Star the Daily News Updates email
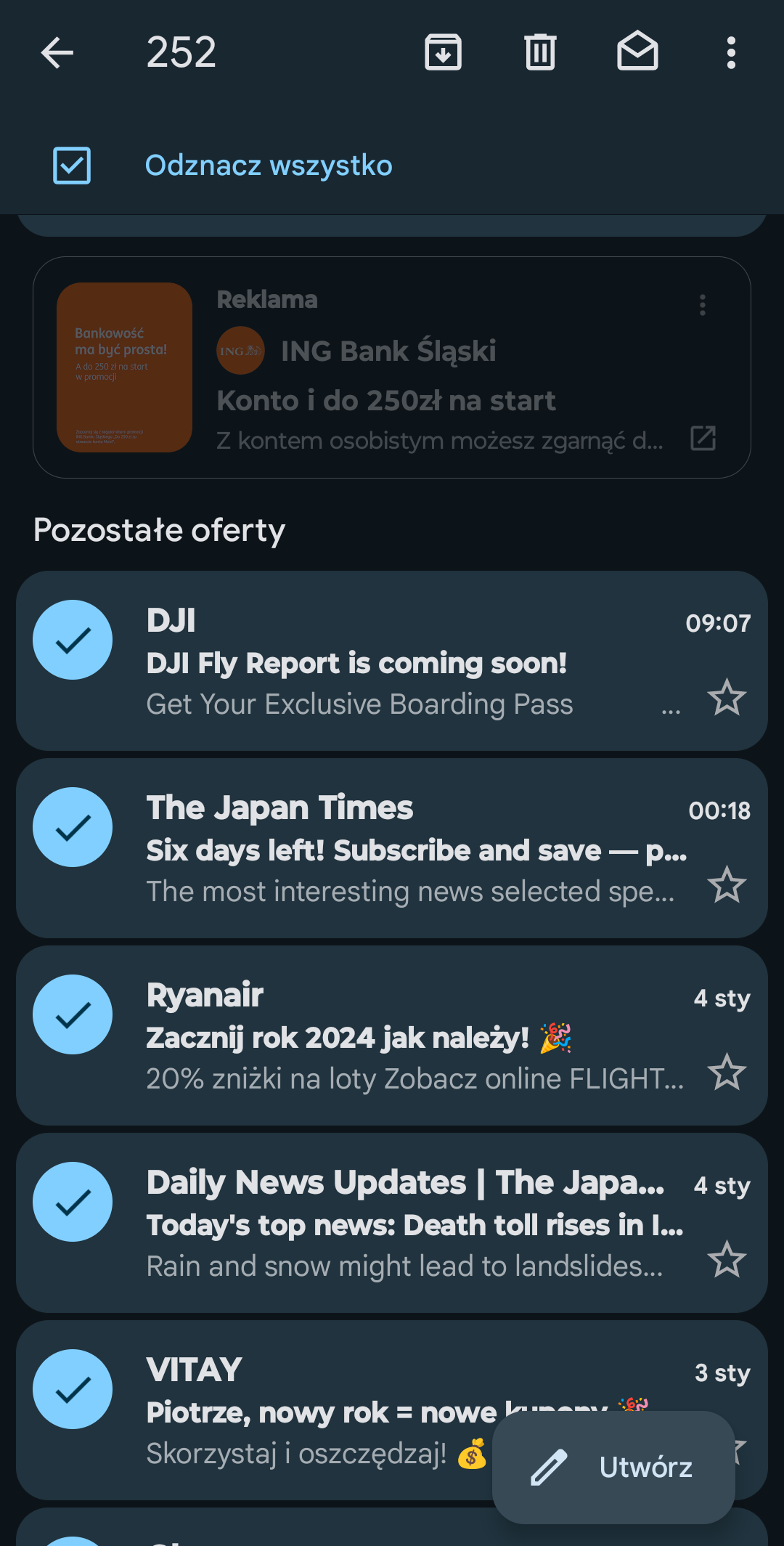784x1546 pixels. (x=727, y=1260)
